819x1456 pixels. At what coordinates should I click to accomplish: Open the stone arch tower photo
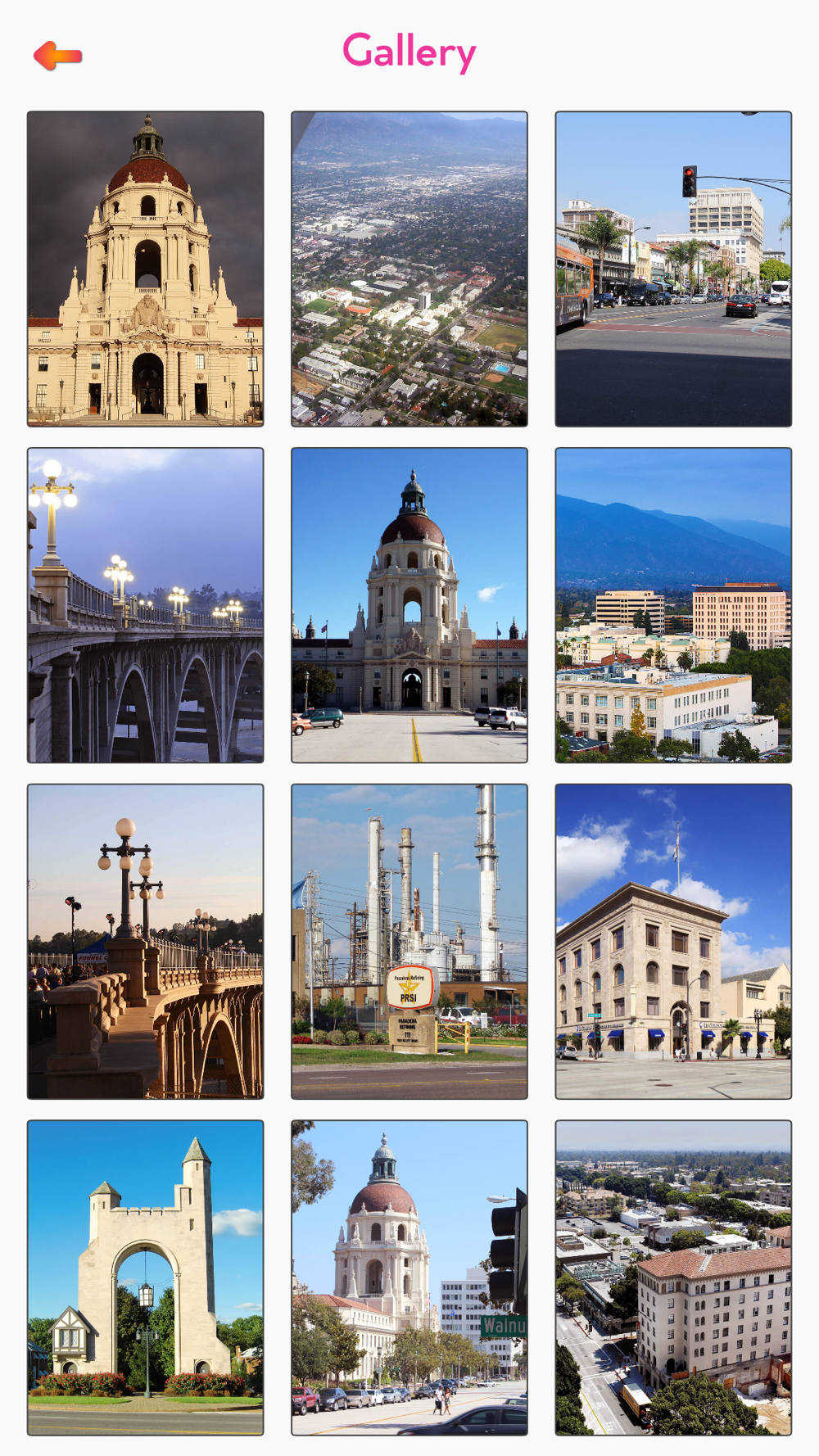tap(146, 1277)
